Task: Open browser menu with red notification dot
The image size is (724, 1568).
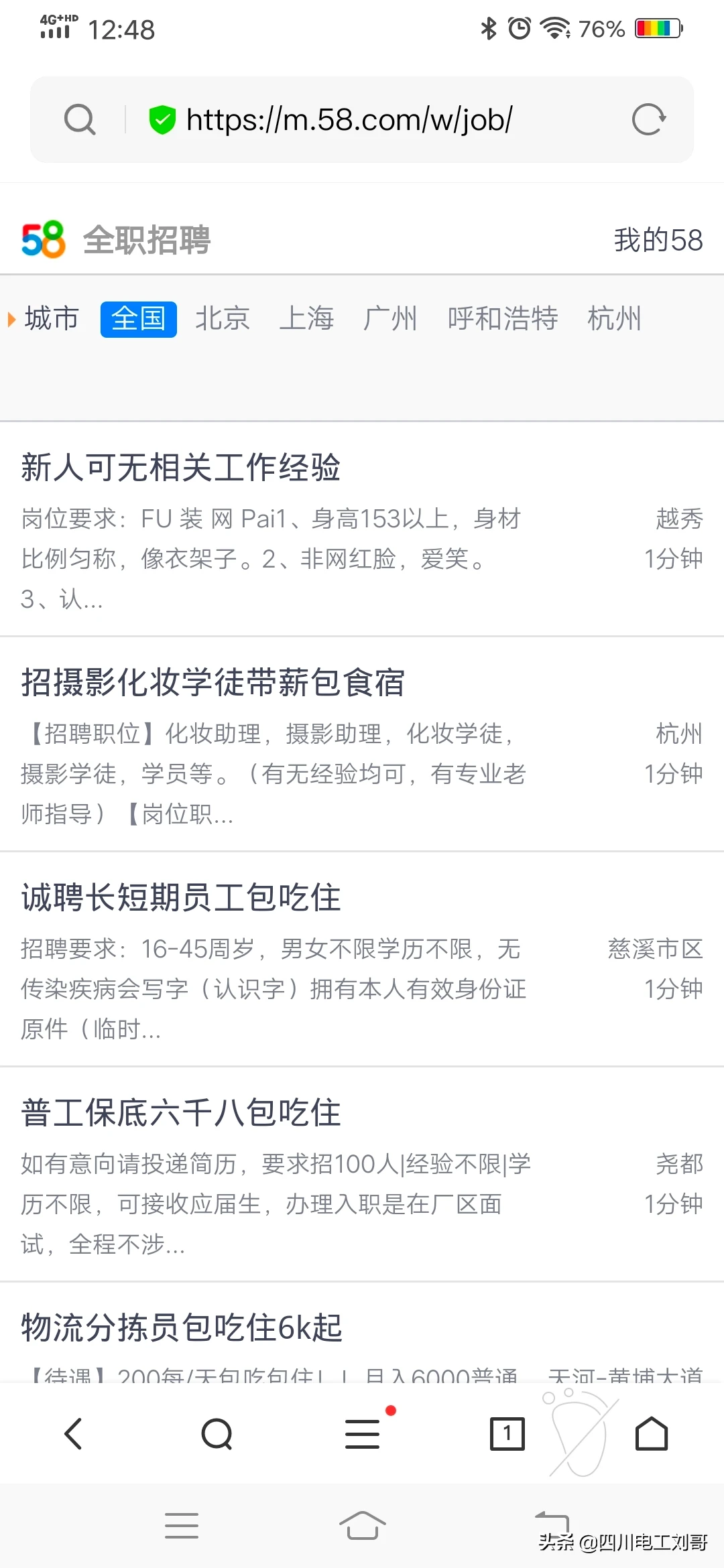Action: tap(362, 1434)
